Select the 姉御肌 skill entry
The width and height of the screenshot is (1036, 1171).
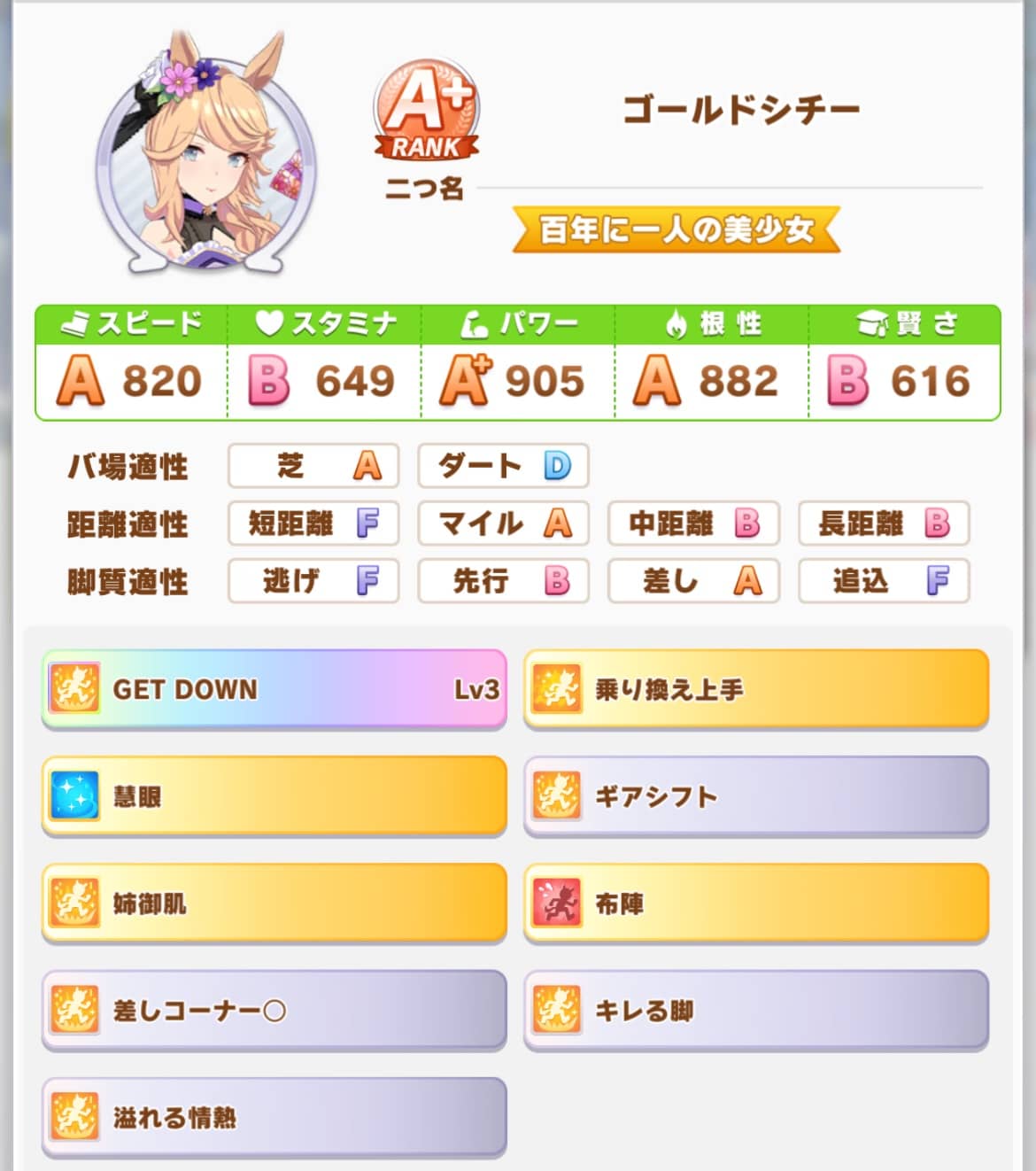point(274,903)
